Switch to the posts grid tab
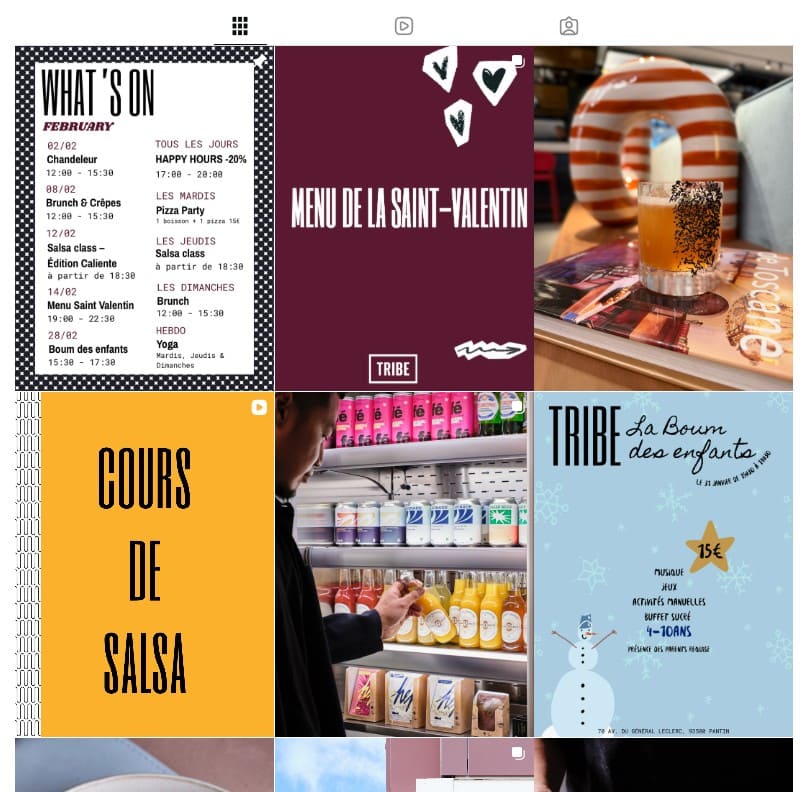Screen dimensions: 812x792 [x=240, y=26]
